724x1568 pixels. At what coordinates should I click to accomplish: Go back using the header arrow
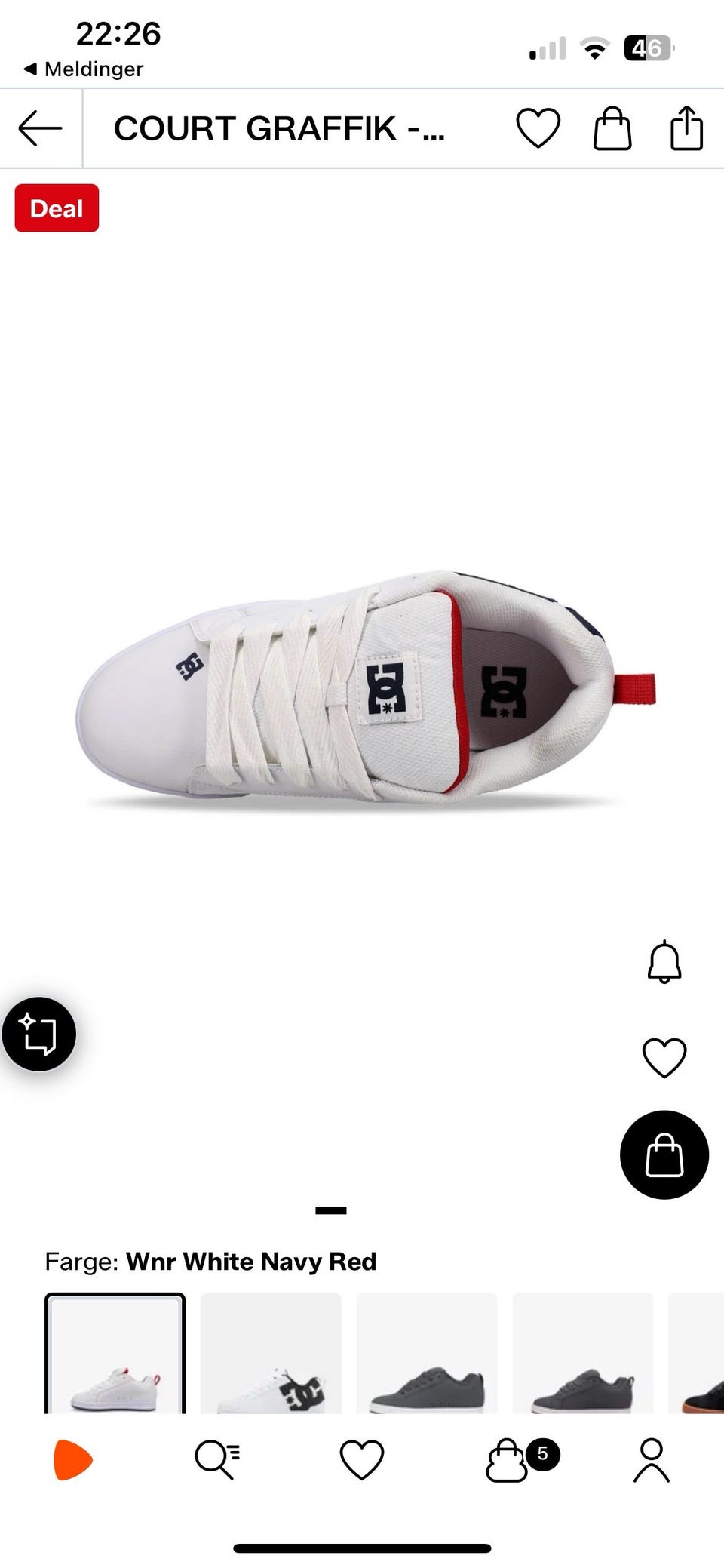pyautogui.click(x=40, y=128)
